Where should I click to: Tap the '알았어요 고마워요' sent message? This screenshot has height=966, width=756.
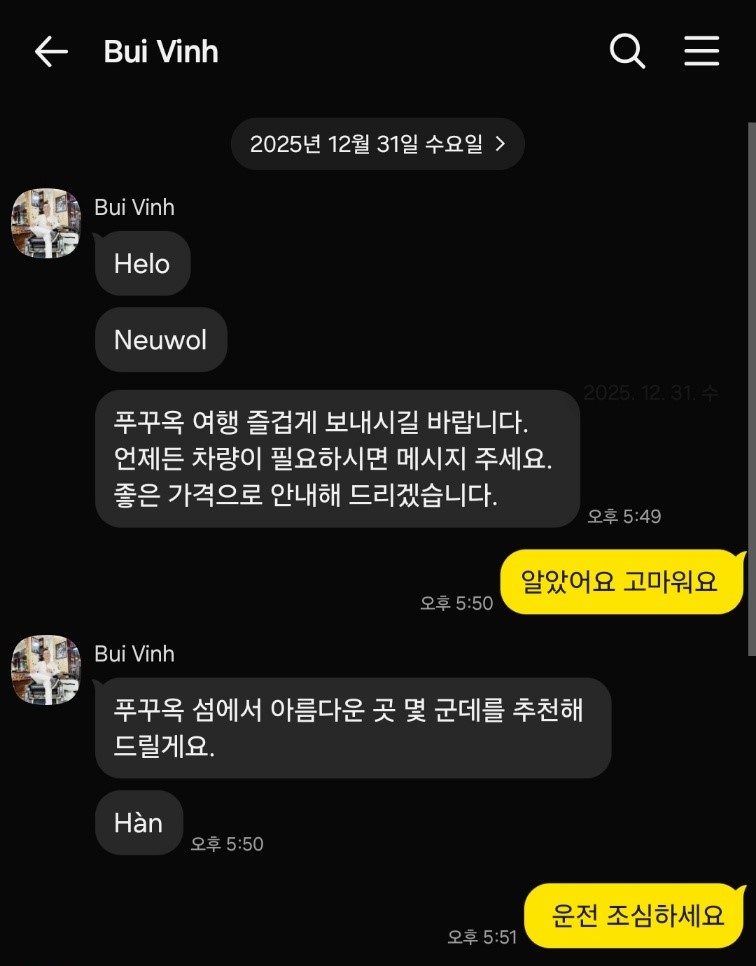622,581
